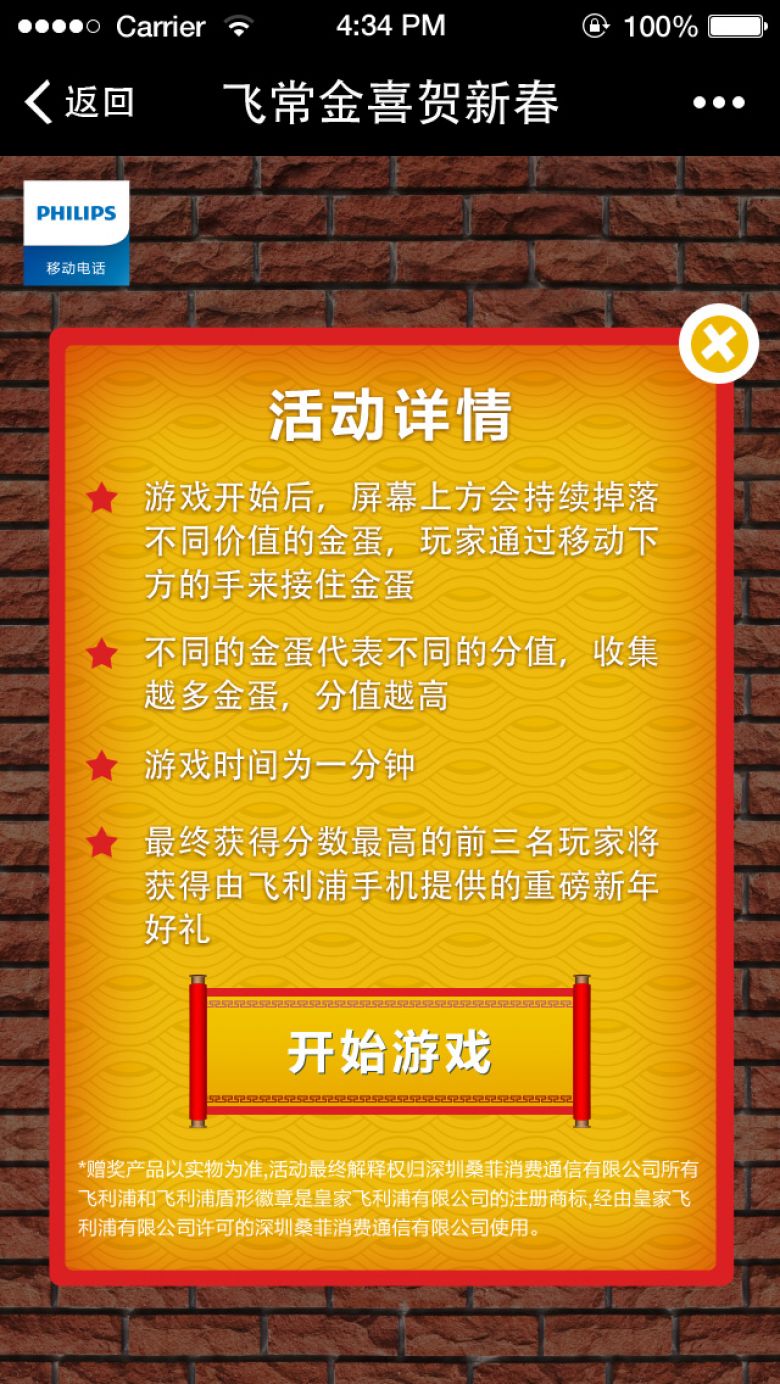Start the game with 开始游戏
The height and width of the screenshot is (1384, 780).
[x=390, y=1051]
